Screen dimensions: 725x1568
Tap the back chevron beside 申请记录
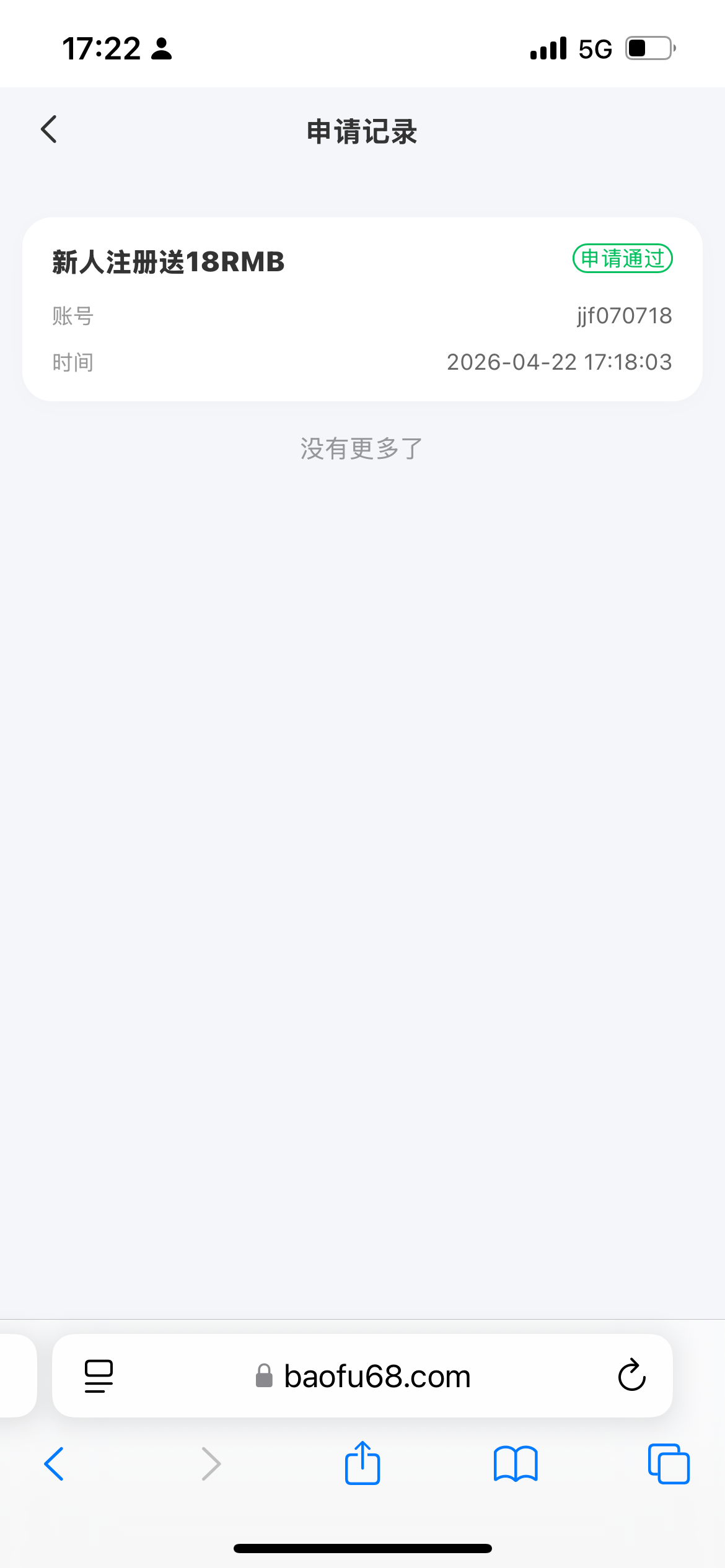(x=49, y=130)
